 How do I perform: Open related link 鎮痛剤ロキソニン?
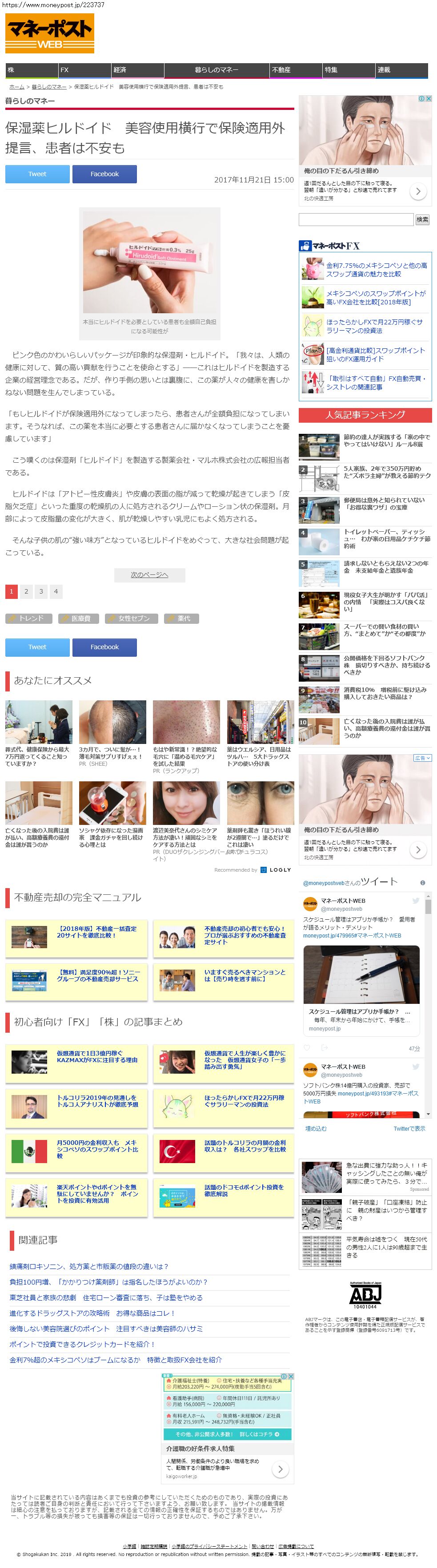(89, 1266)
